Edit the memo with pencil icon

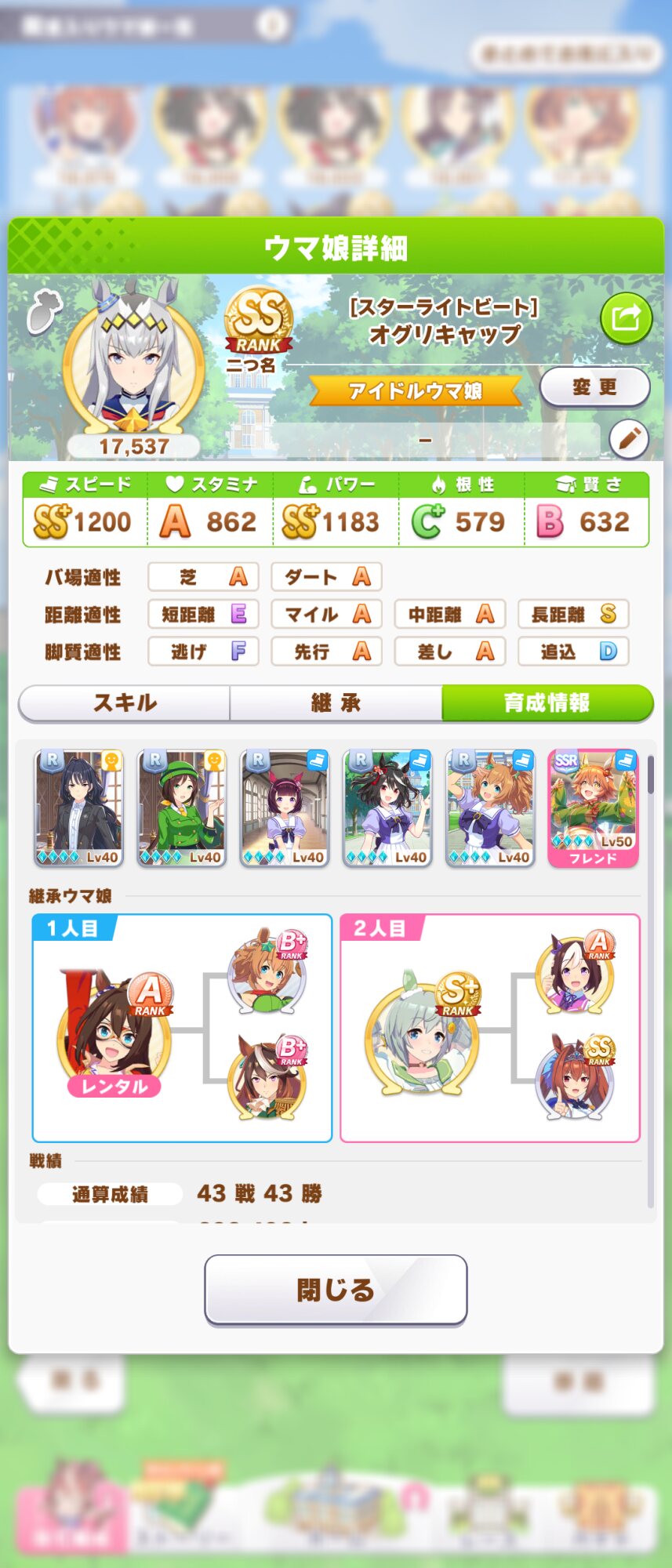(628, 439)
